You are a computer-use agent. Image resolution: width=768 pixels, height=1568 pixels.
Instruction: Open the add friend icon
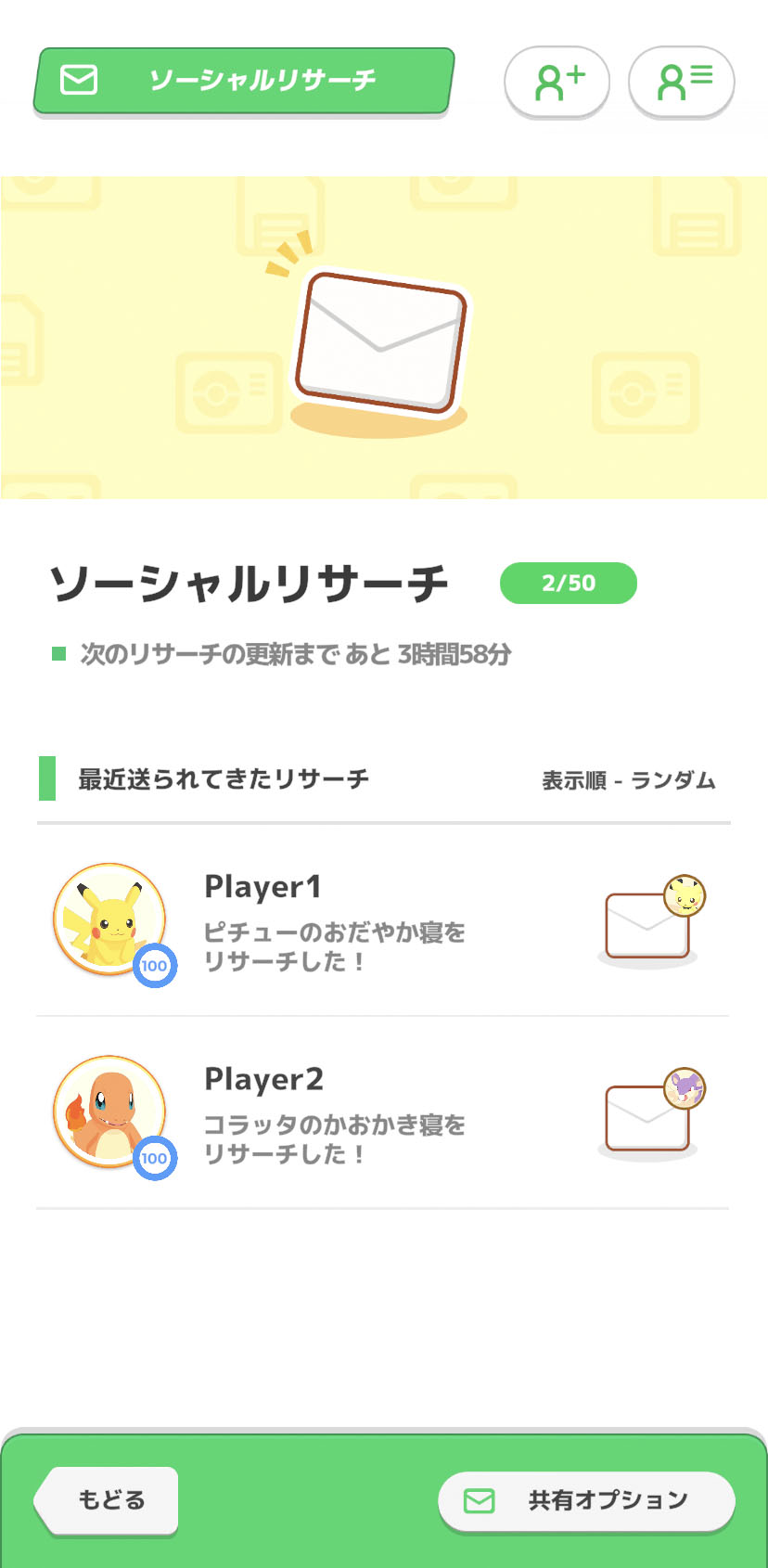coord(557,82)
